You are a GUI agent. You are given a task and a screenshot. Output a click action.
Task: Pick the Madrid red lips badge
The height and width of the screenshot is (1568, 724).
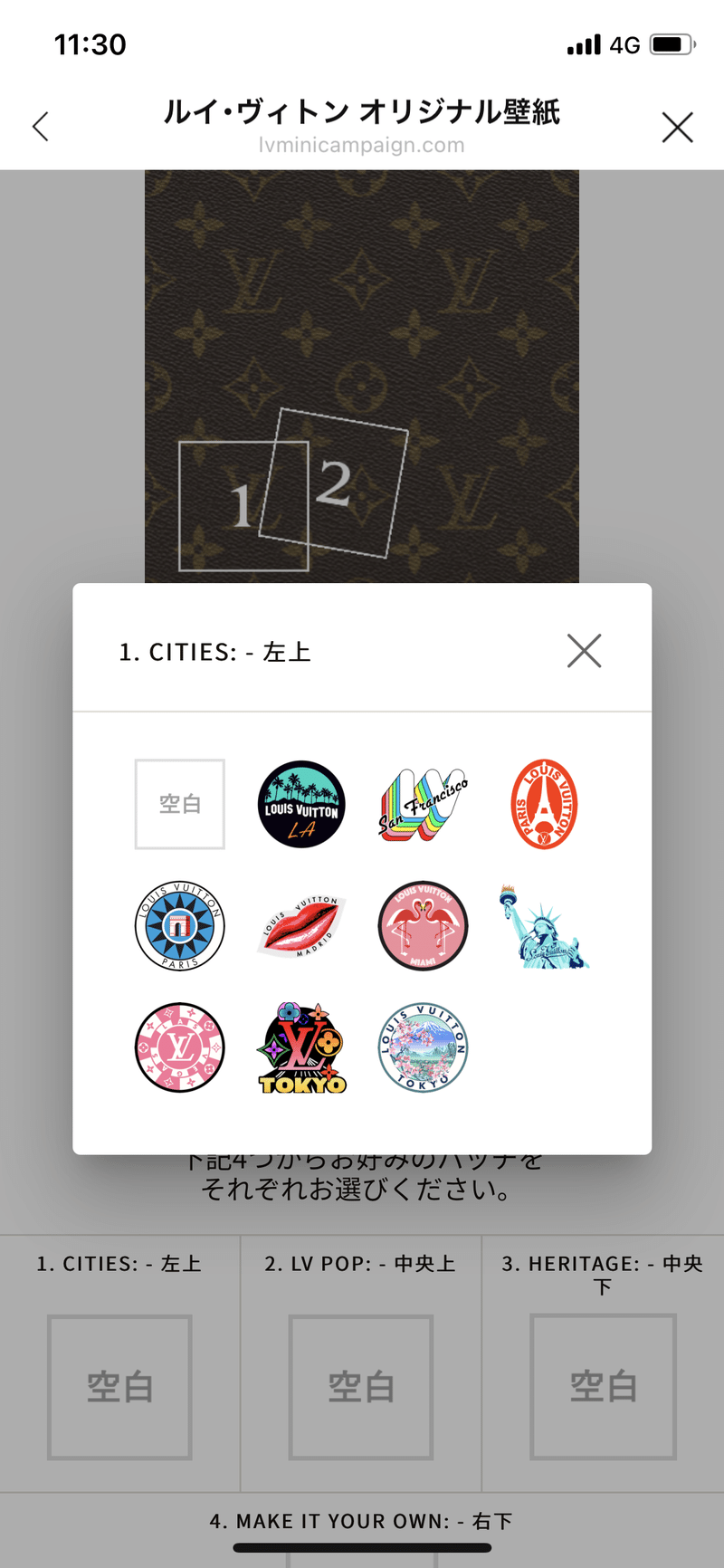pyautogui.click(x=301, y=926)
